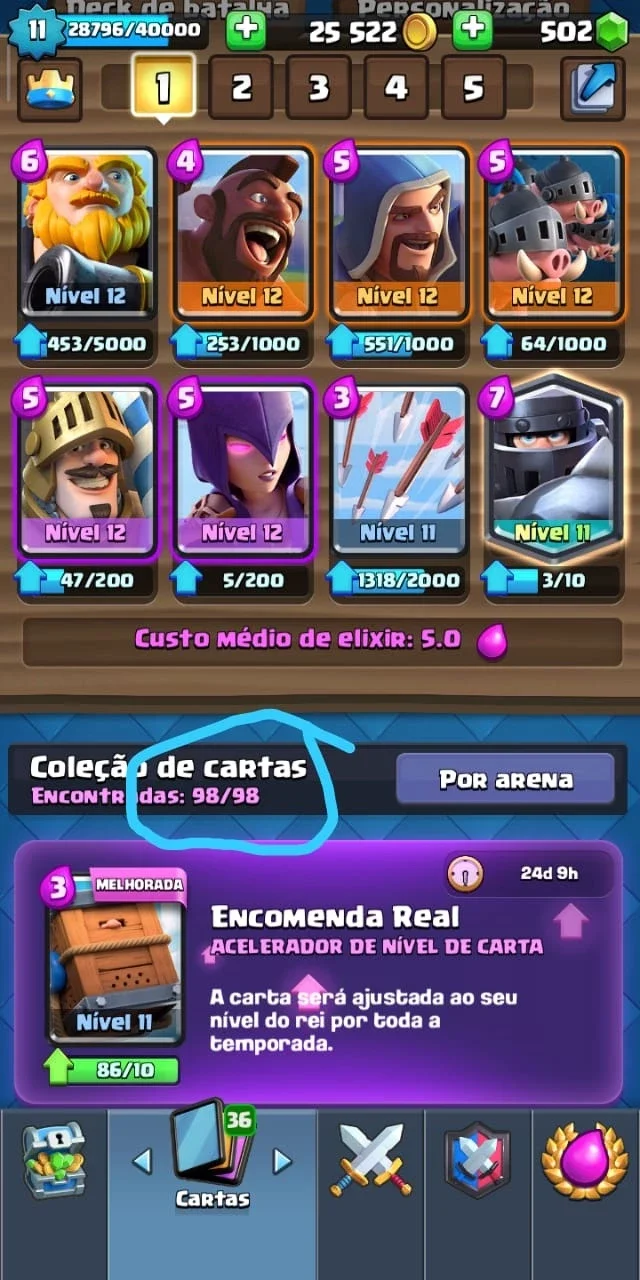Choose deck slot 4

click(396, 88)
